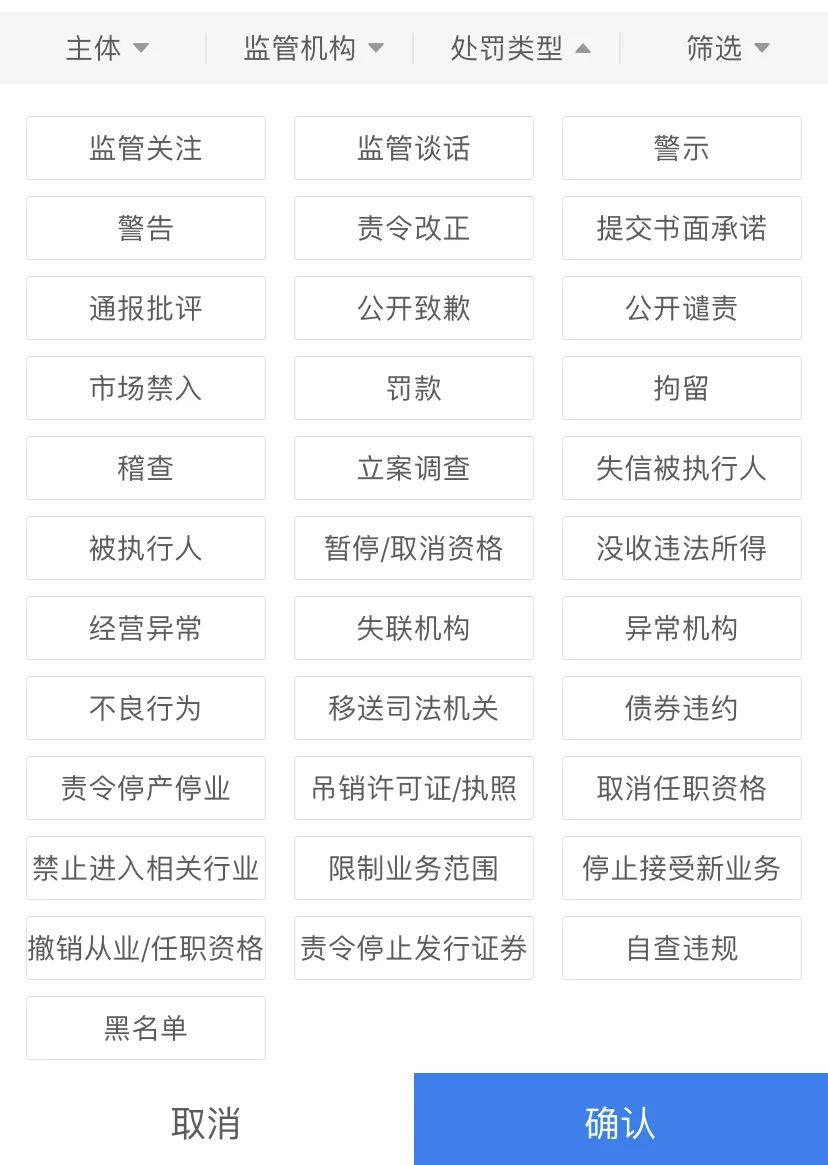Select the 黑名单 option
Screen dimensions: 828x1165
tap(146, 1028)
